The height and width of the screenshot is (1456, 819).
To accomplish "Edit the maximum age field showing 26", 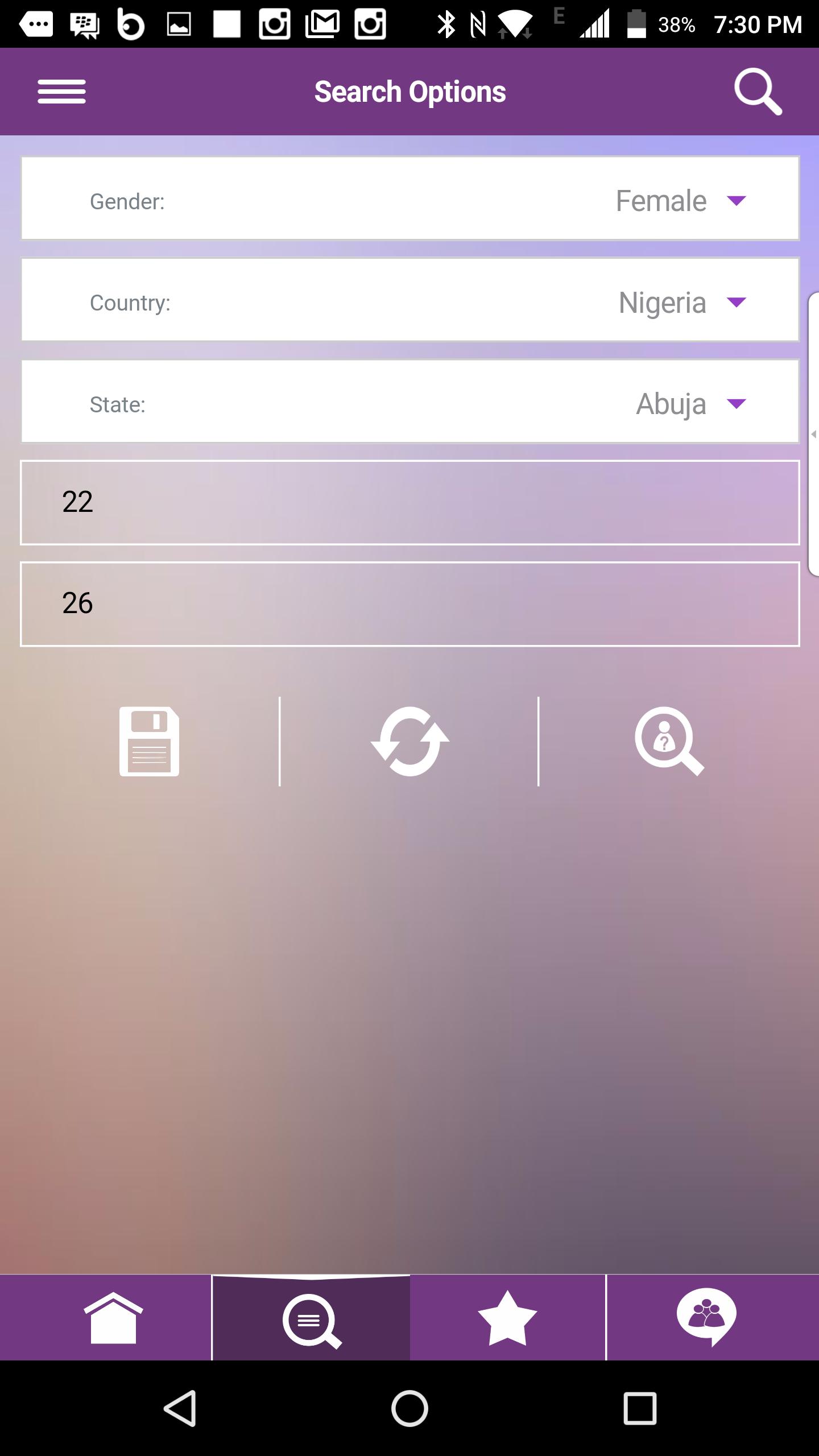I will click(x=409, y=603).
